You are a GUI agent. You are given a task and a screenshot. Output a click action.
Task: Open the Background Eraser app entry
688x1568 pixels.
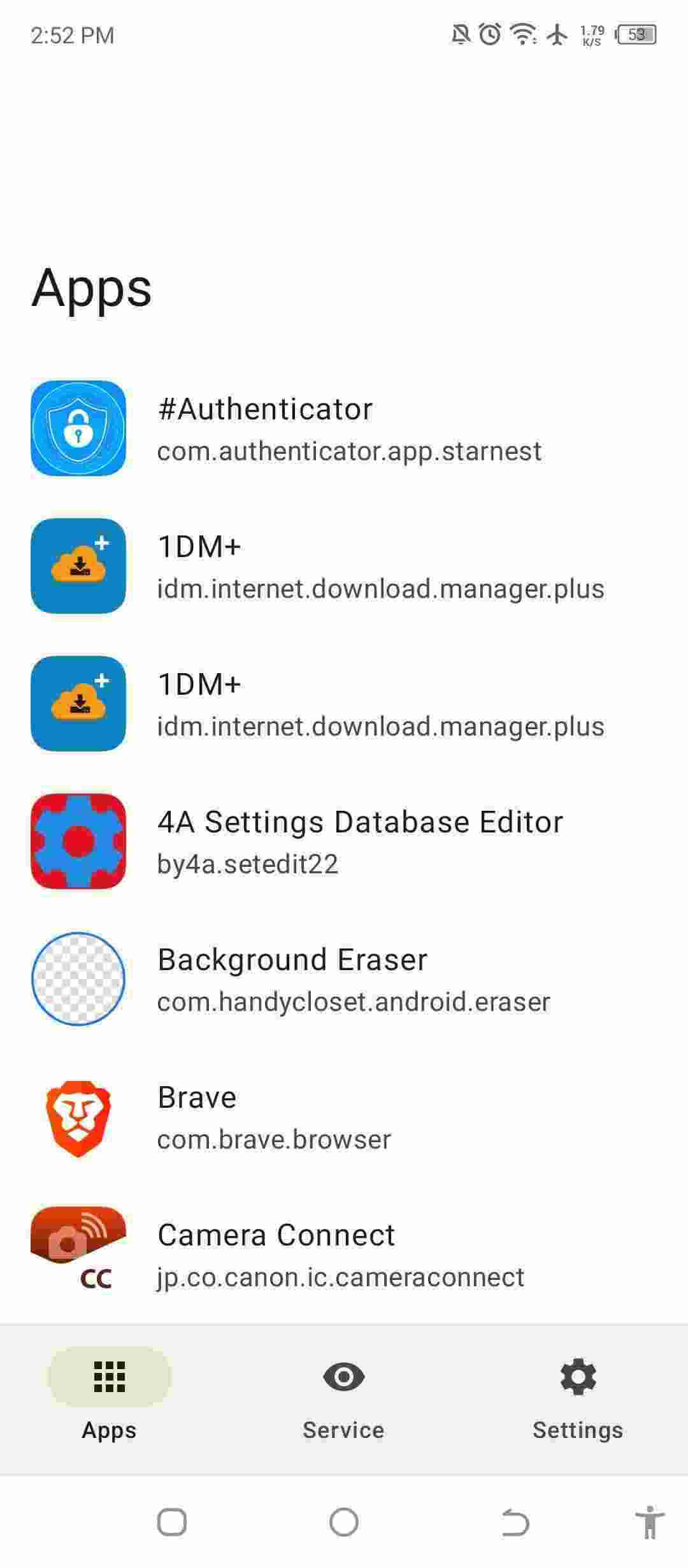(x=344, y=979)
